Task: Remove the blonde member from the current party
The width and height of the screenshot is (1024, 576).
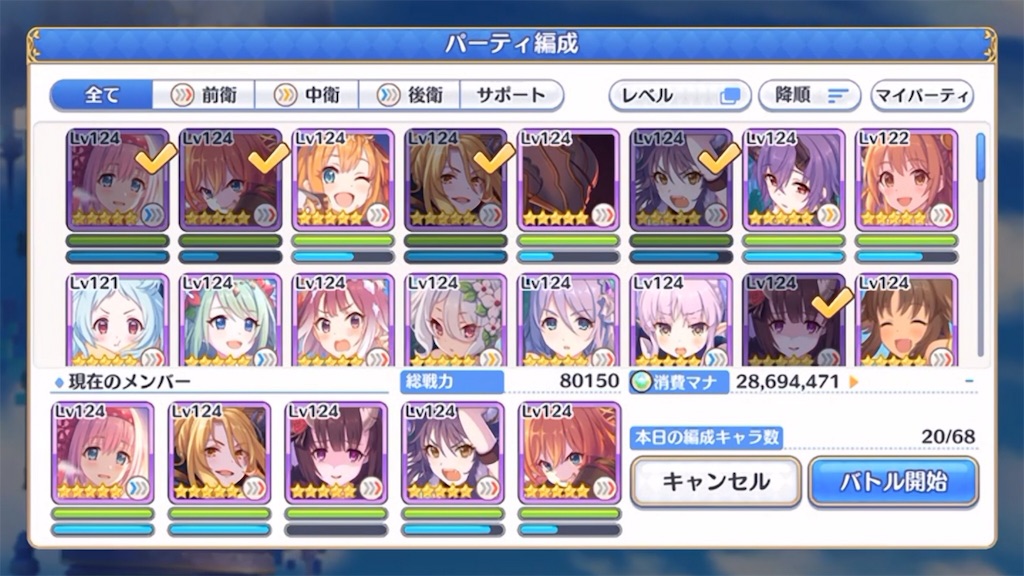Action: tap(219, 453)
